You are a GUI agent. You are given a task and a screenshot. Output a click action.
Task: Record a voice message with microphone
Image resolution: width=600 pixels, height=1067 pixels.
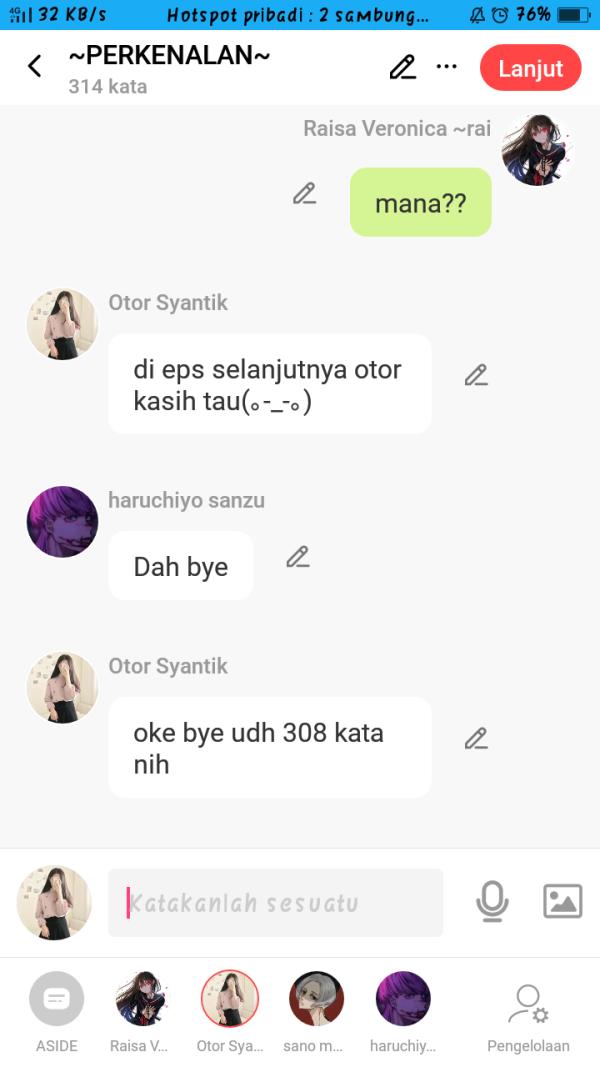(491, 902)
